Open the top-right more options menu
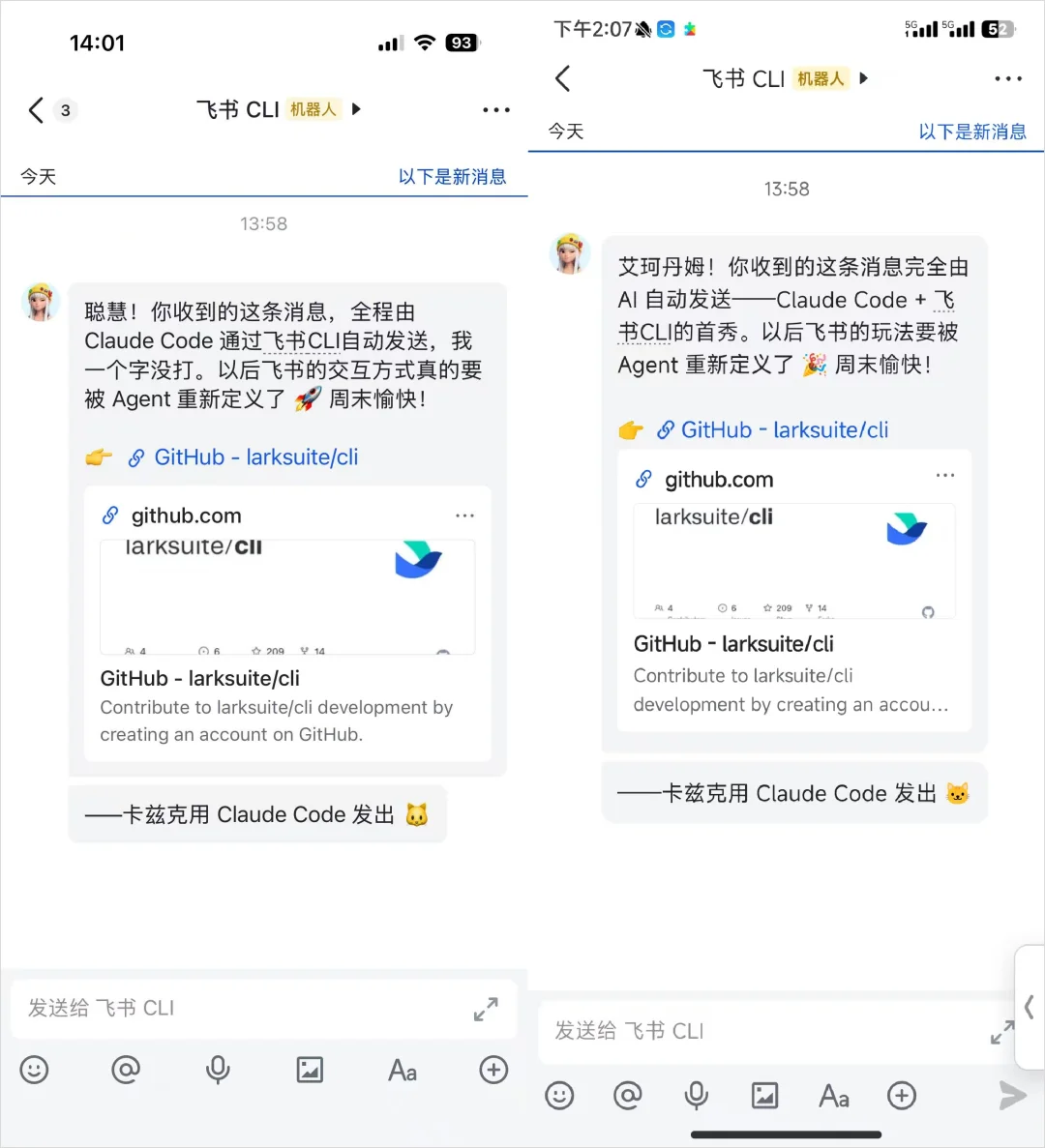The width and height of the screenshot is (1045, 1148). [x=495, y=109]
